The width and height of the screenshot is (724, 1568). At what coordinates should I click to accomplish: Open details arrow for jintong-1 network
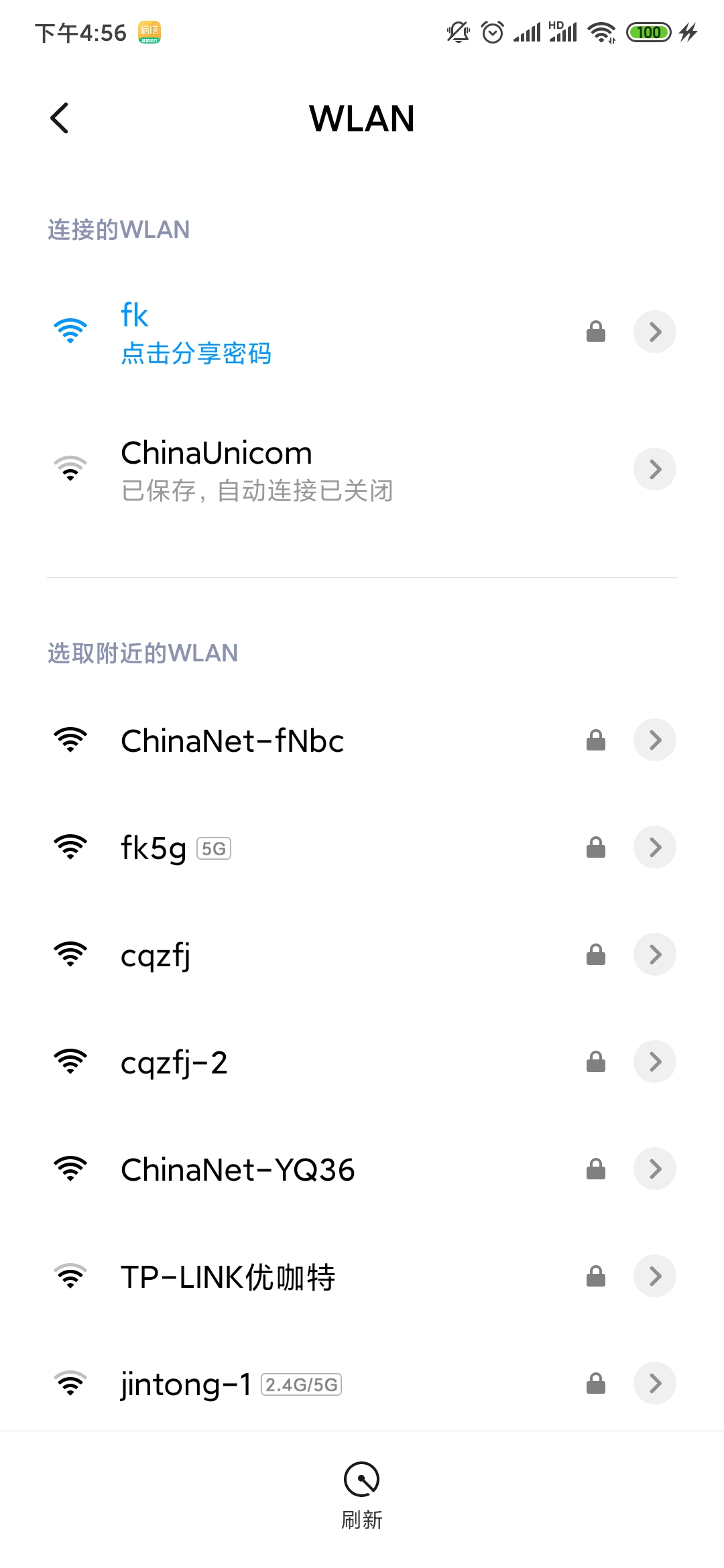(x=654, y=1383)
